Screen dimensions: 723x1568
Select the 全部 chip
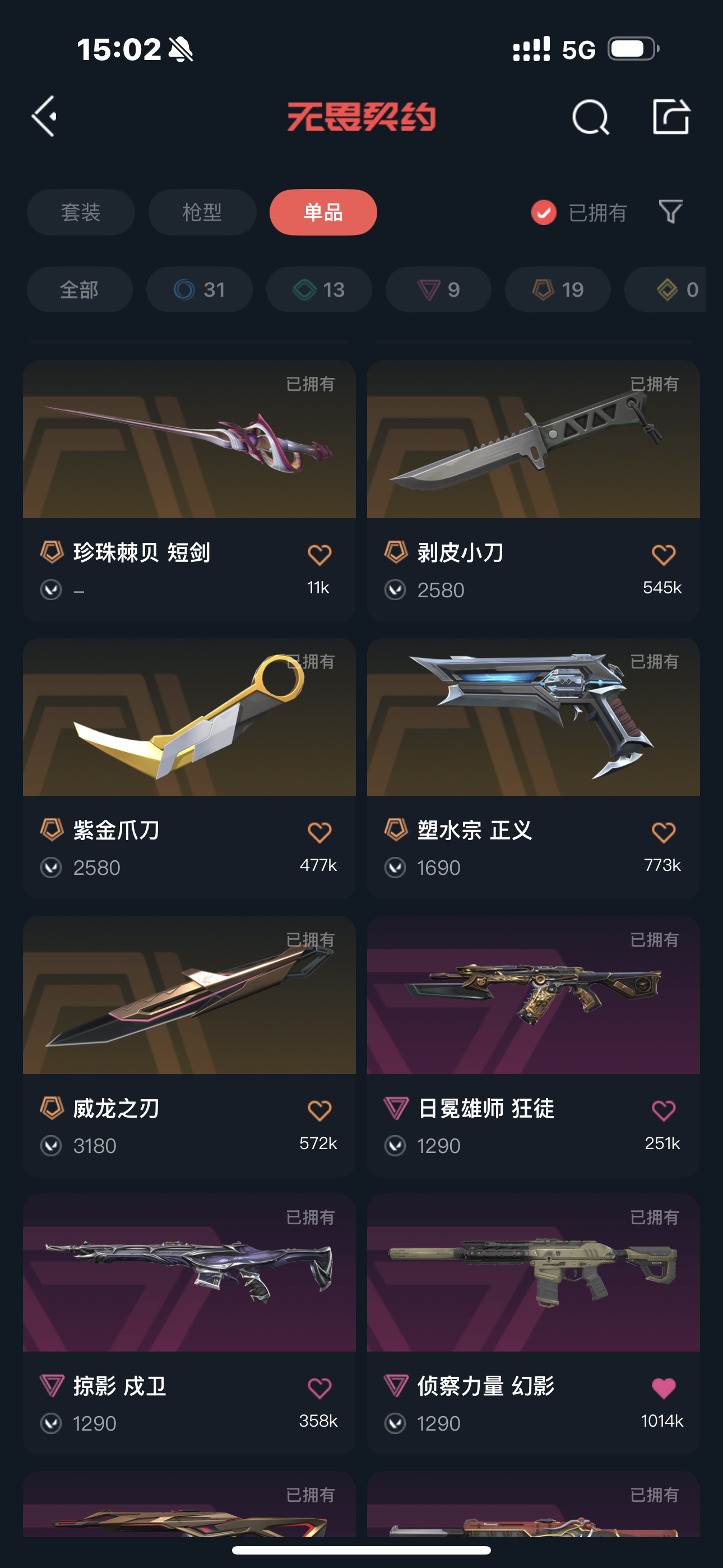pos(79,290)
